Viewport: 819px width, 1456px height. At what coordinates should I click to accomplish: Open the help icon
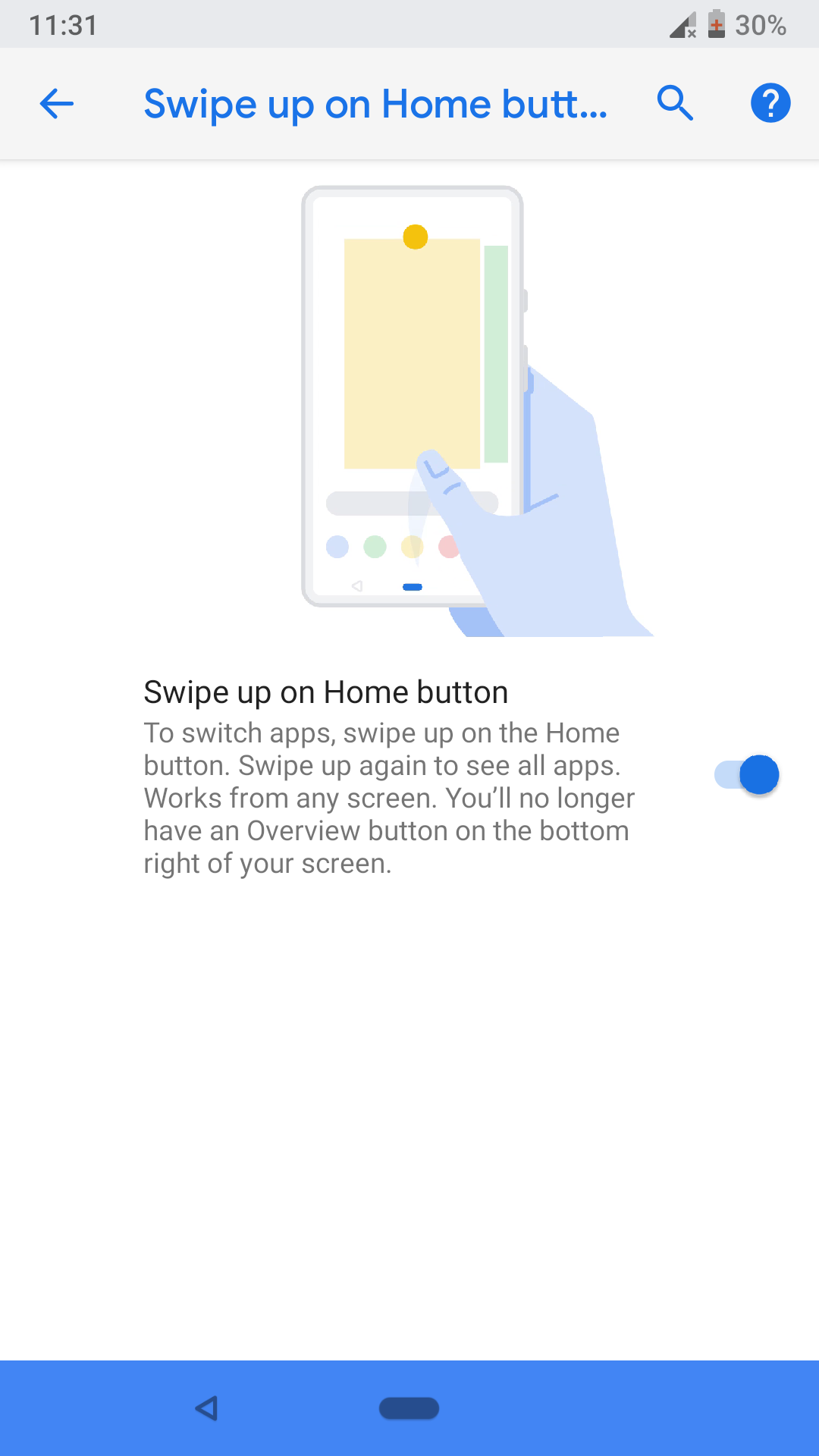pos(770,103)
